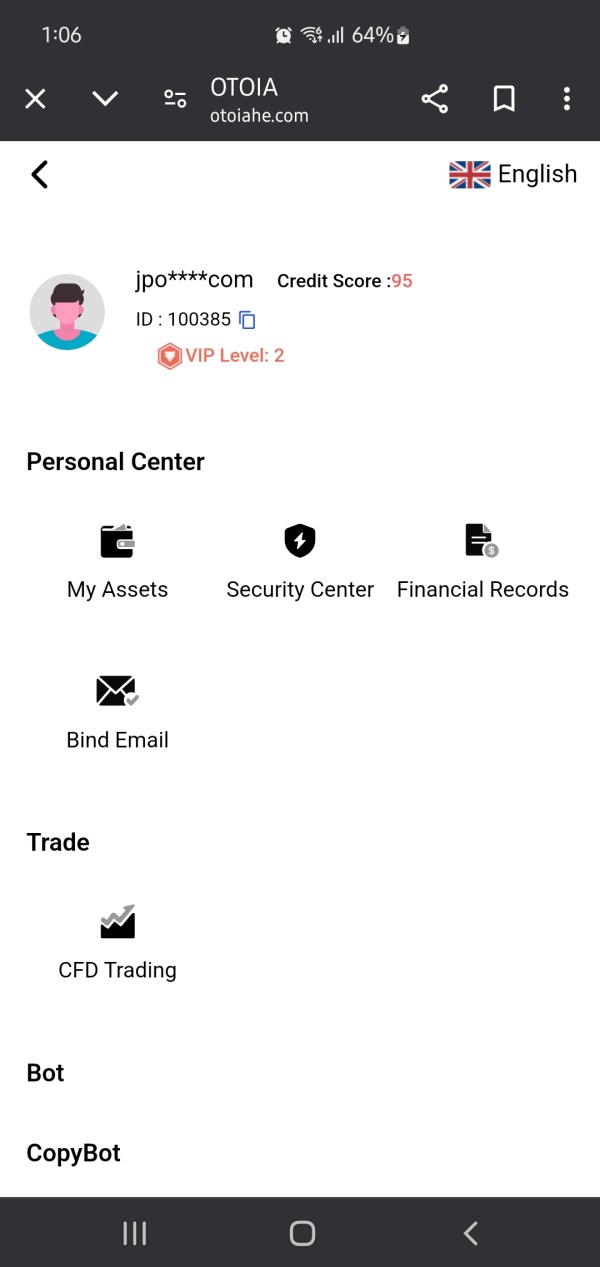Close the browser tab with X
600x1267 pixels.
click(35, 99)
